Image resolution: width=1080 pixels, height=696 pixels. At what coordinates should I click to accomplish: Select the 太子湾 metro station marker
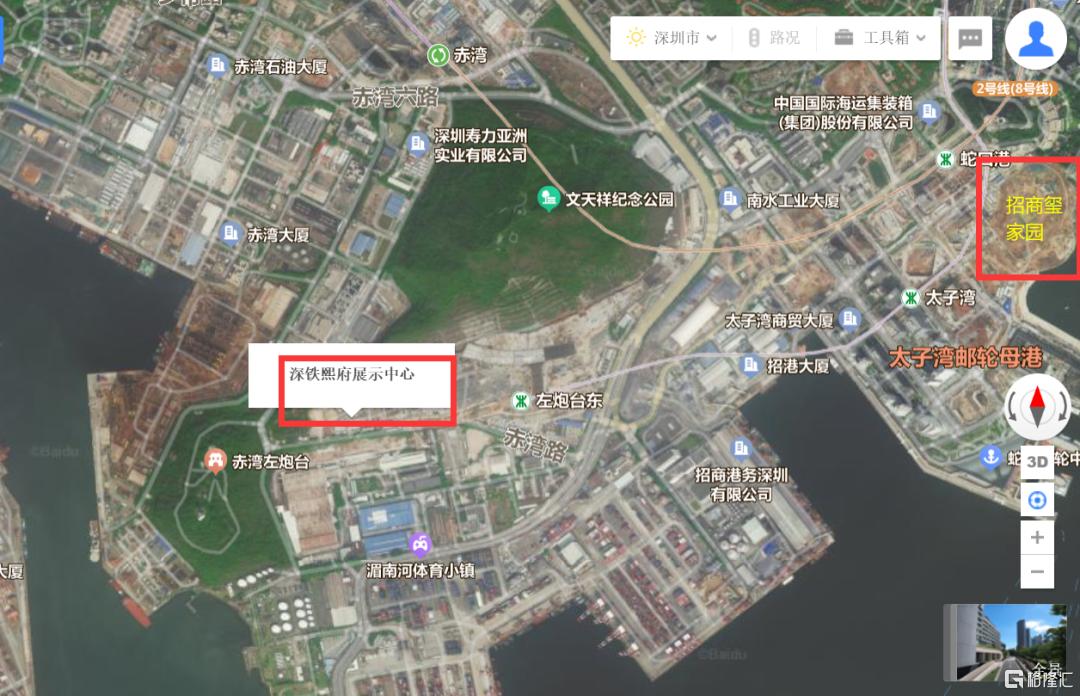coord(910,298)
